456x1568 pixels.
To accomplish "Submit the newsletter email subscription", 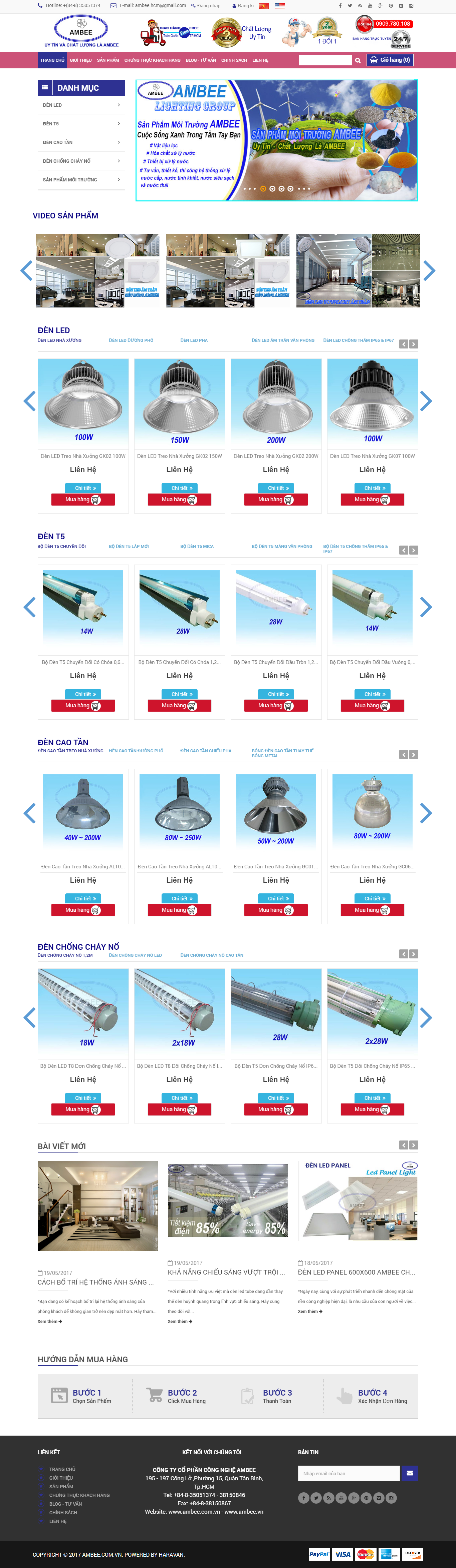I will tap(410, 1473).
